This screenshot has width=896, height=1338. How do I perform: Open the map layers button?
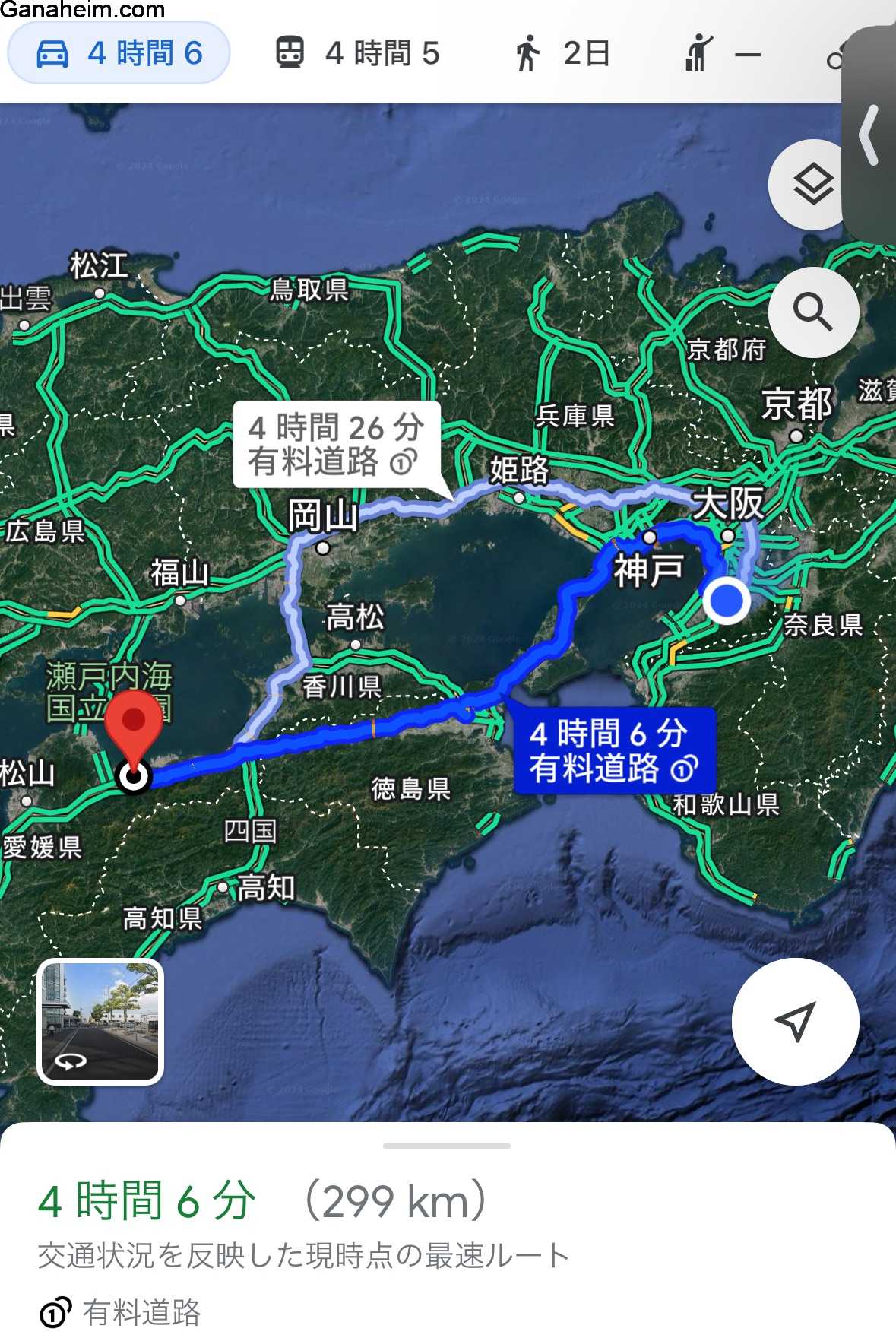(x=812, y=185)
